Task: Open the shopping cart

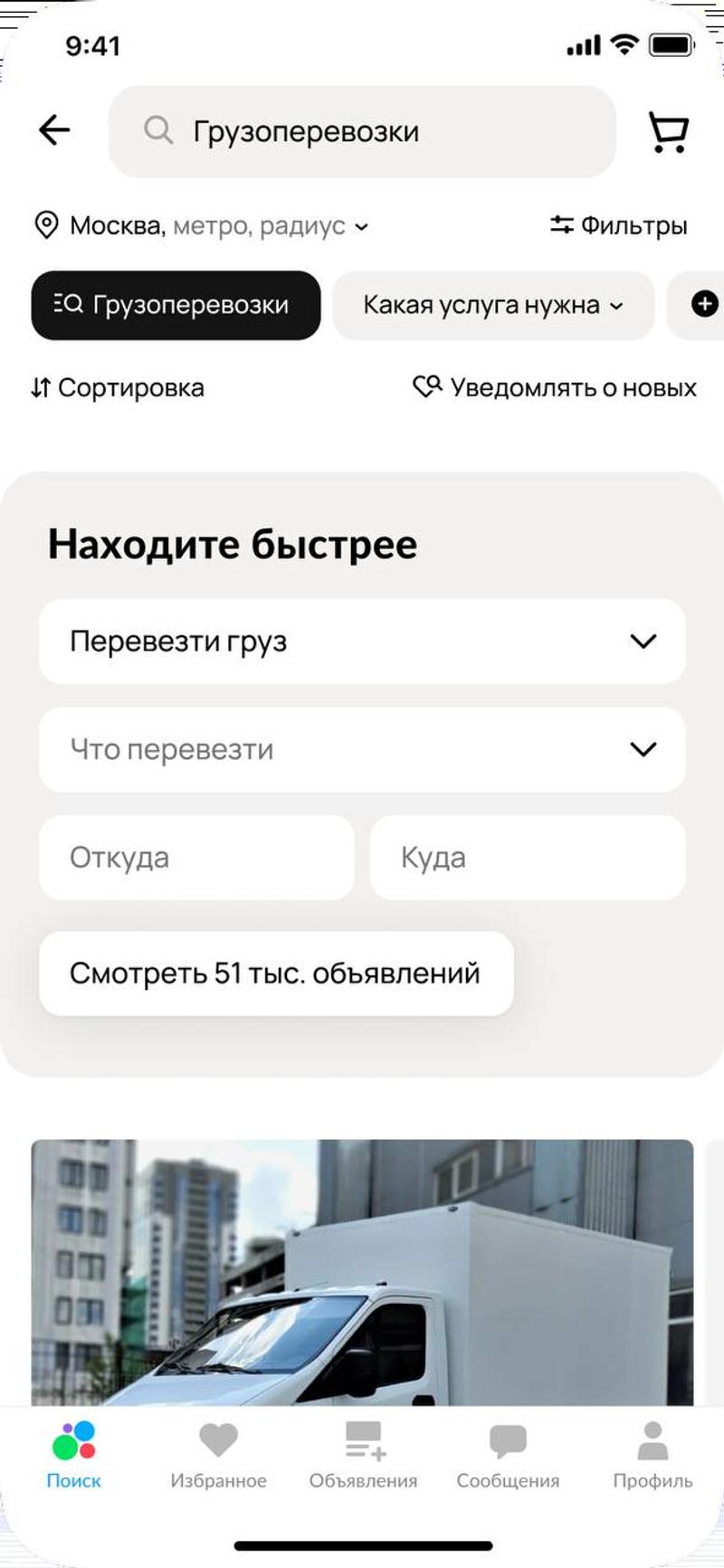Action: 669,132
